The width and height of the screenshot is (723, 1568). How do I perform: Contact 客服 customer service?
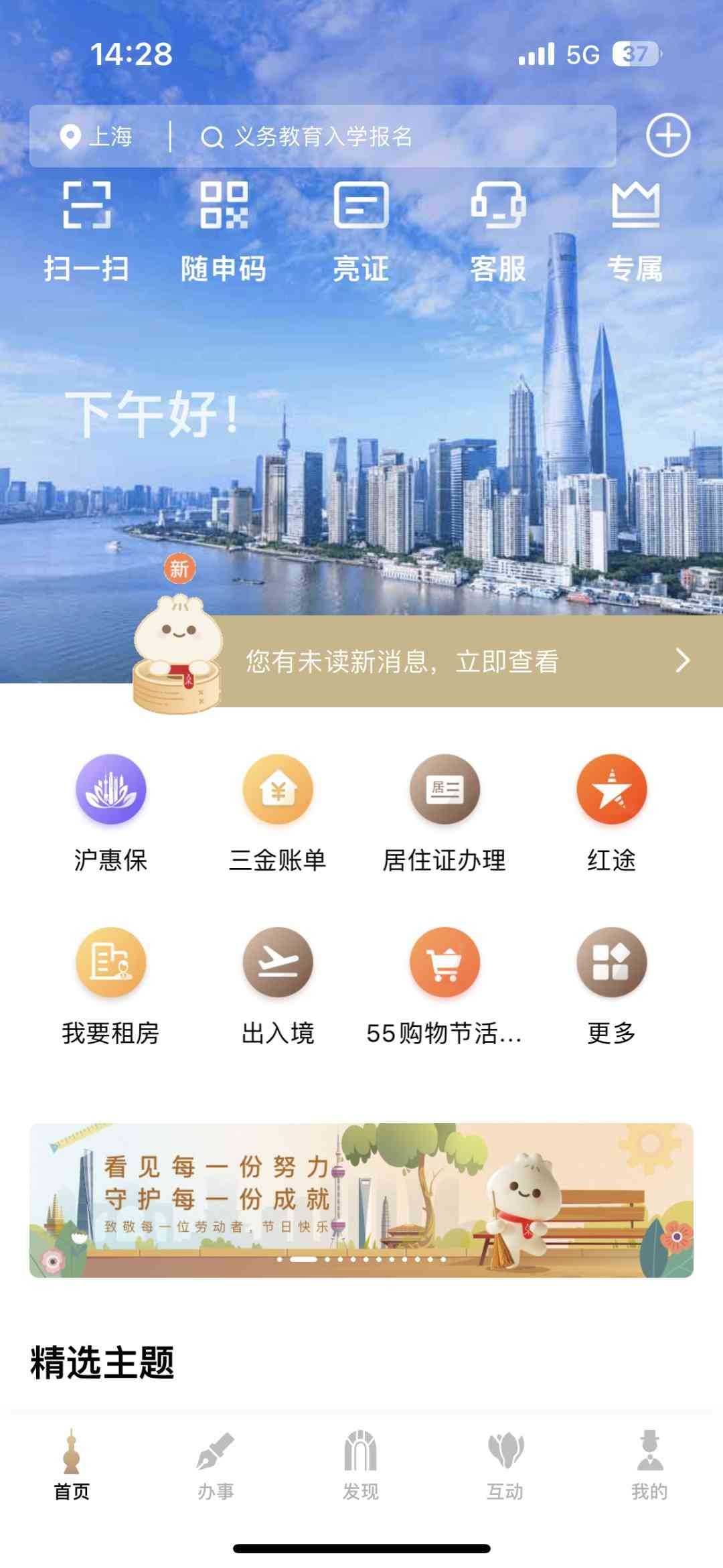pos(498,229)
